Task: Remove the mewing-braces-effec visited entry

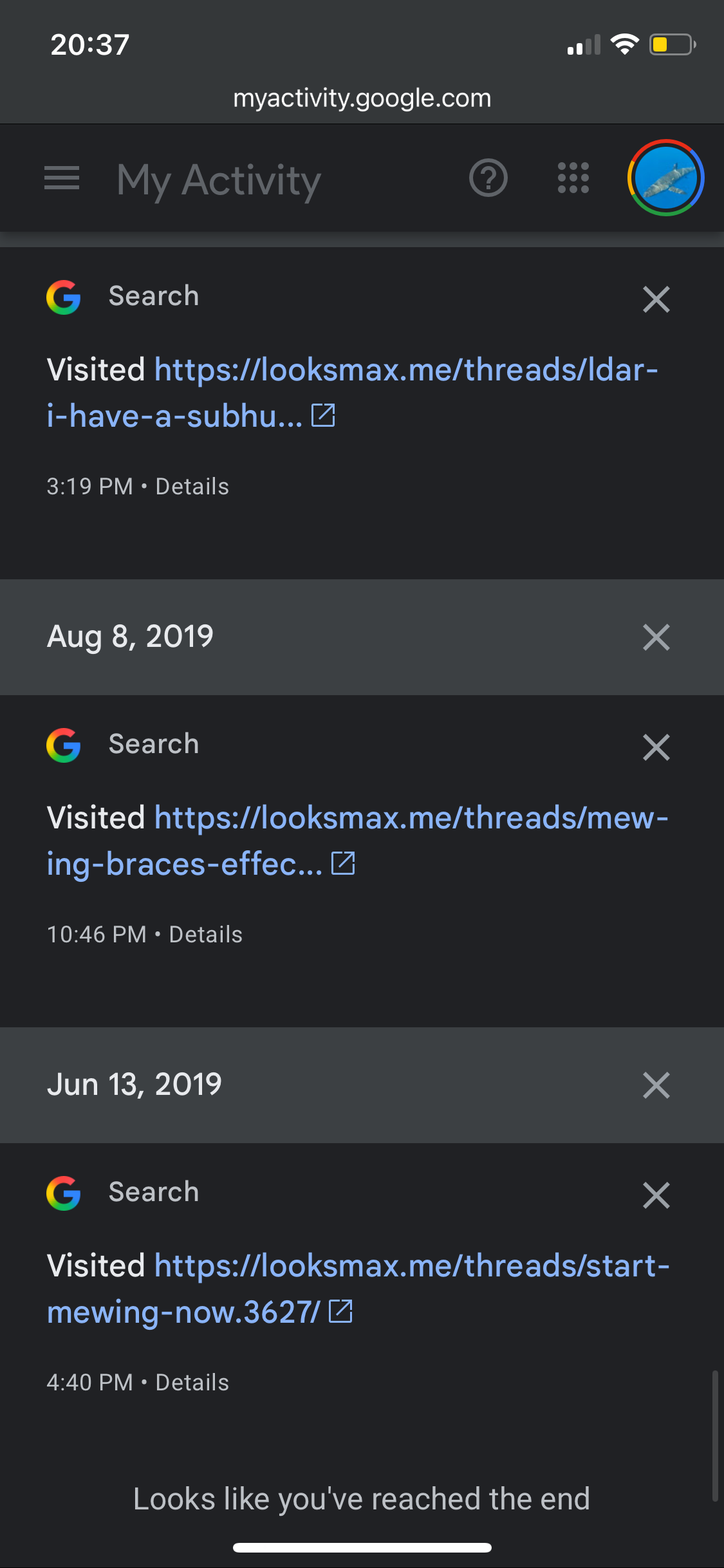Action: click(656, 747)
